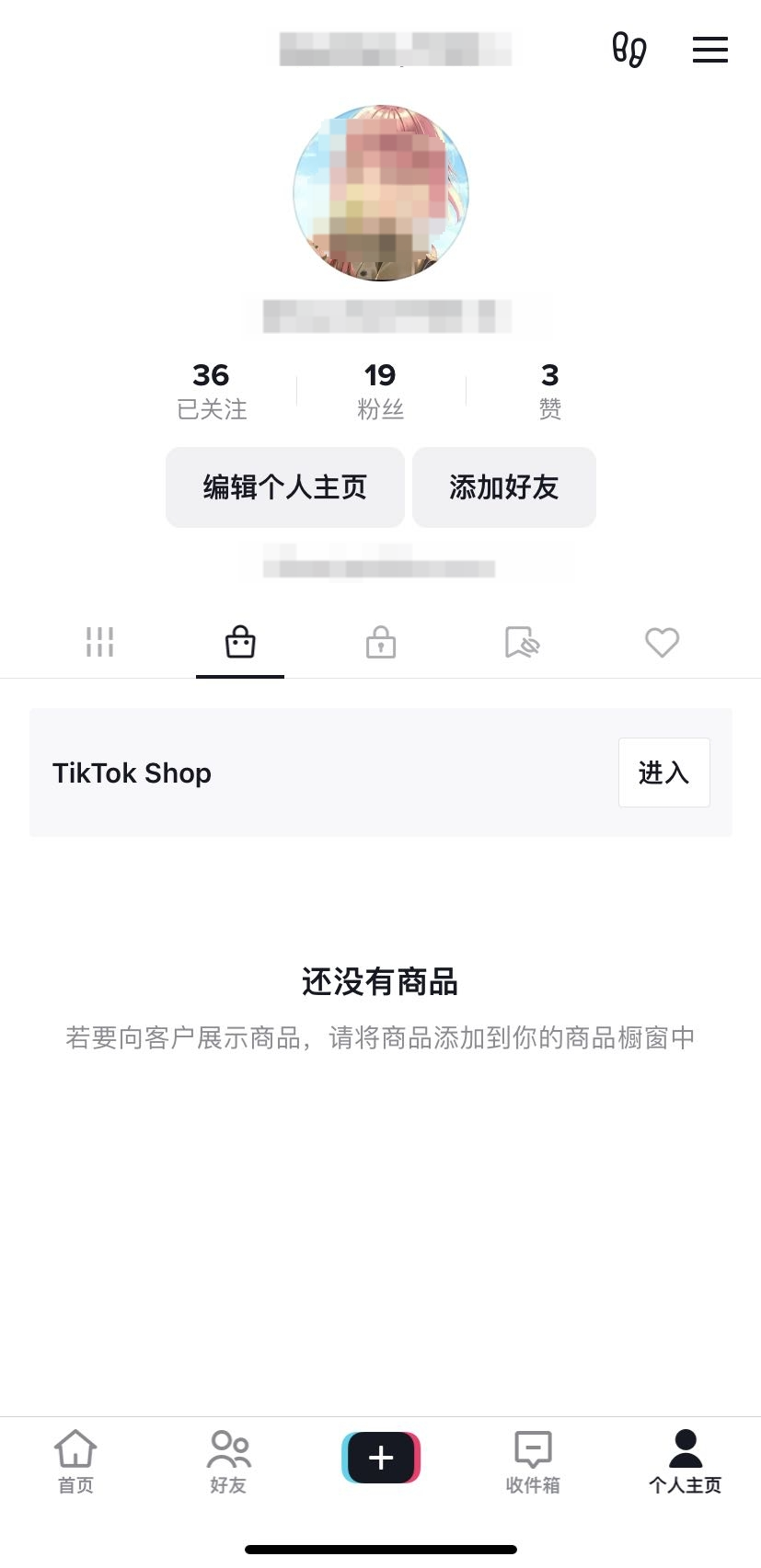Tap 添加好友 button

504,487
